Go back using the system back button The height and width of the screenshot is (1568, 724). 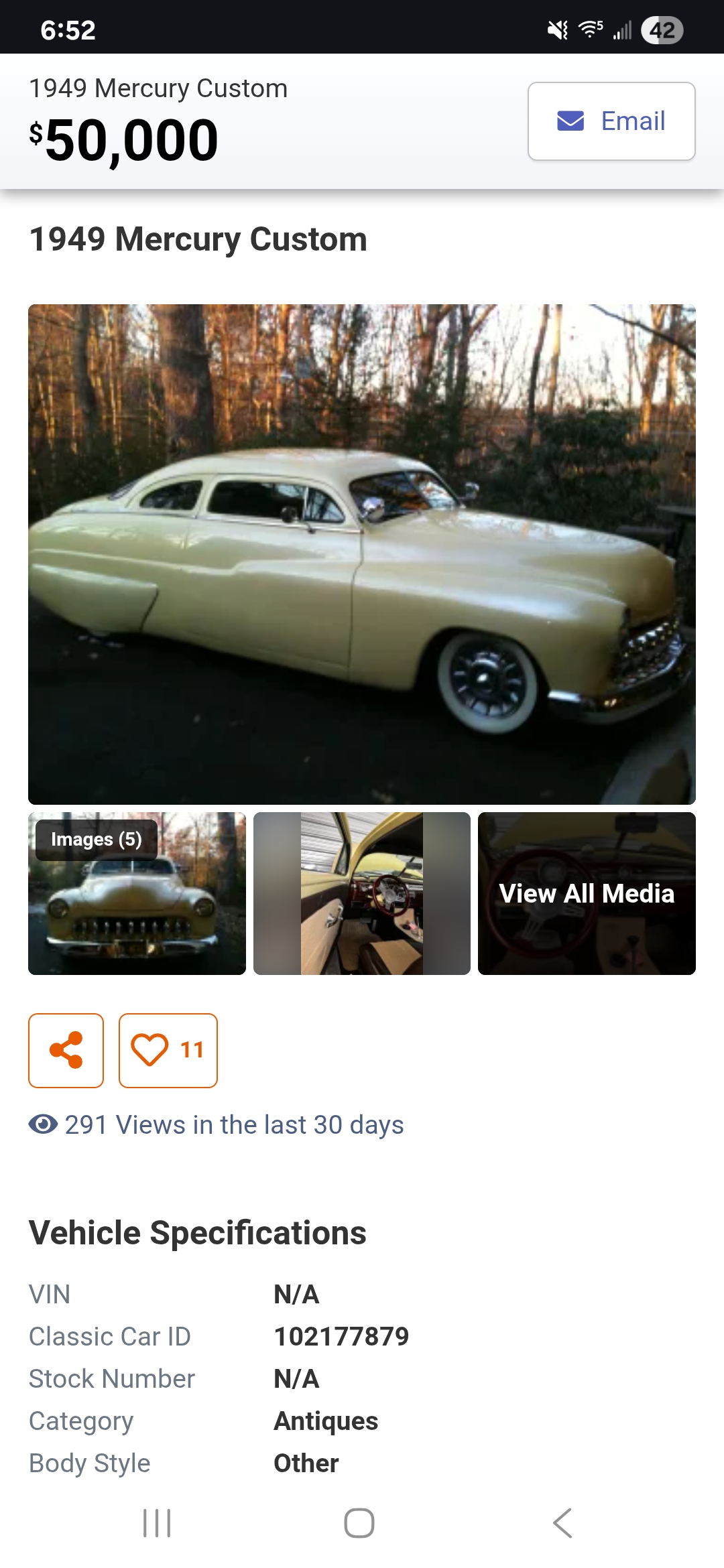pos(562,1523)
